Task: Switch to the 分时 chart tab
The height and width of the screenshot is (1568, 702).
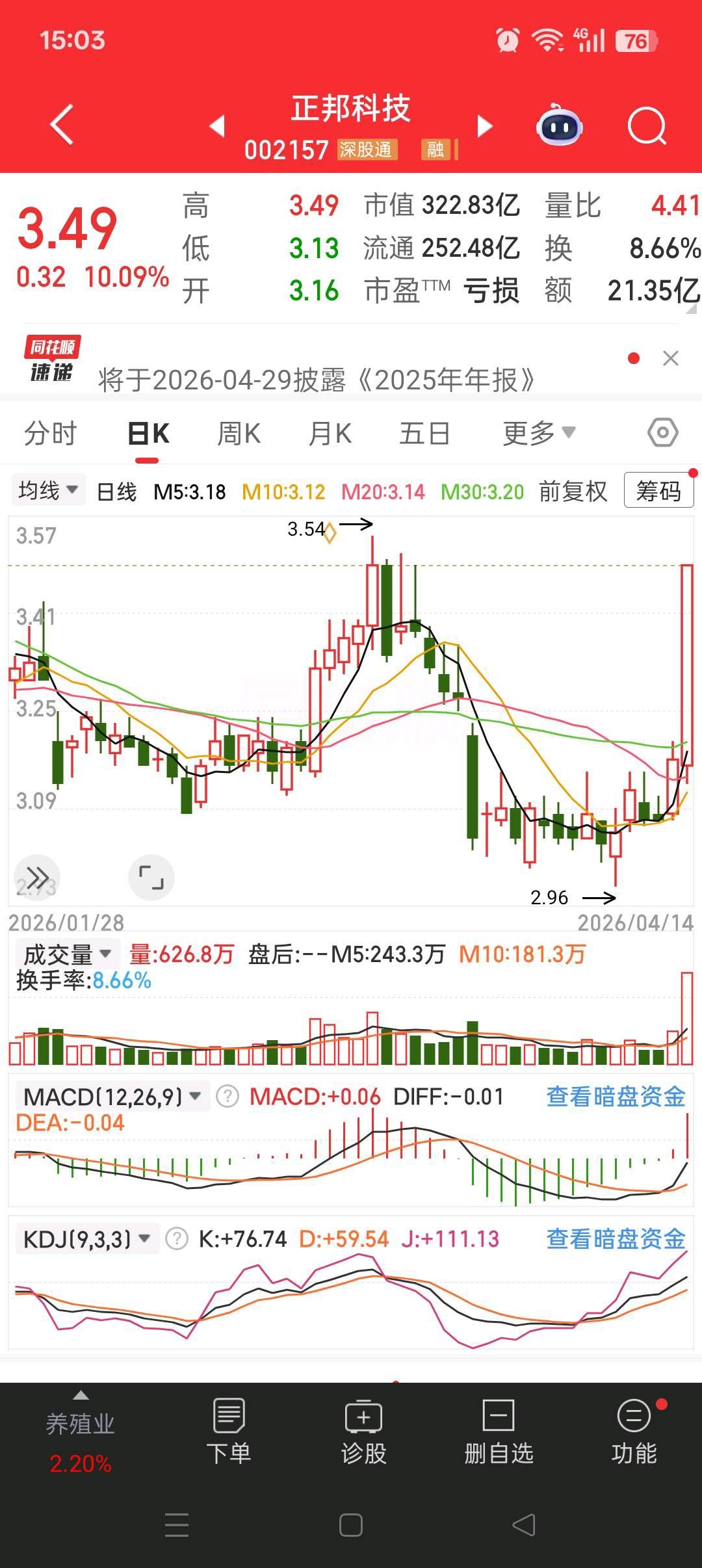Action: coord(50,434)
